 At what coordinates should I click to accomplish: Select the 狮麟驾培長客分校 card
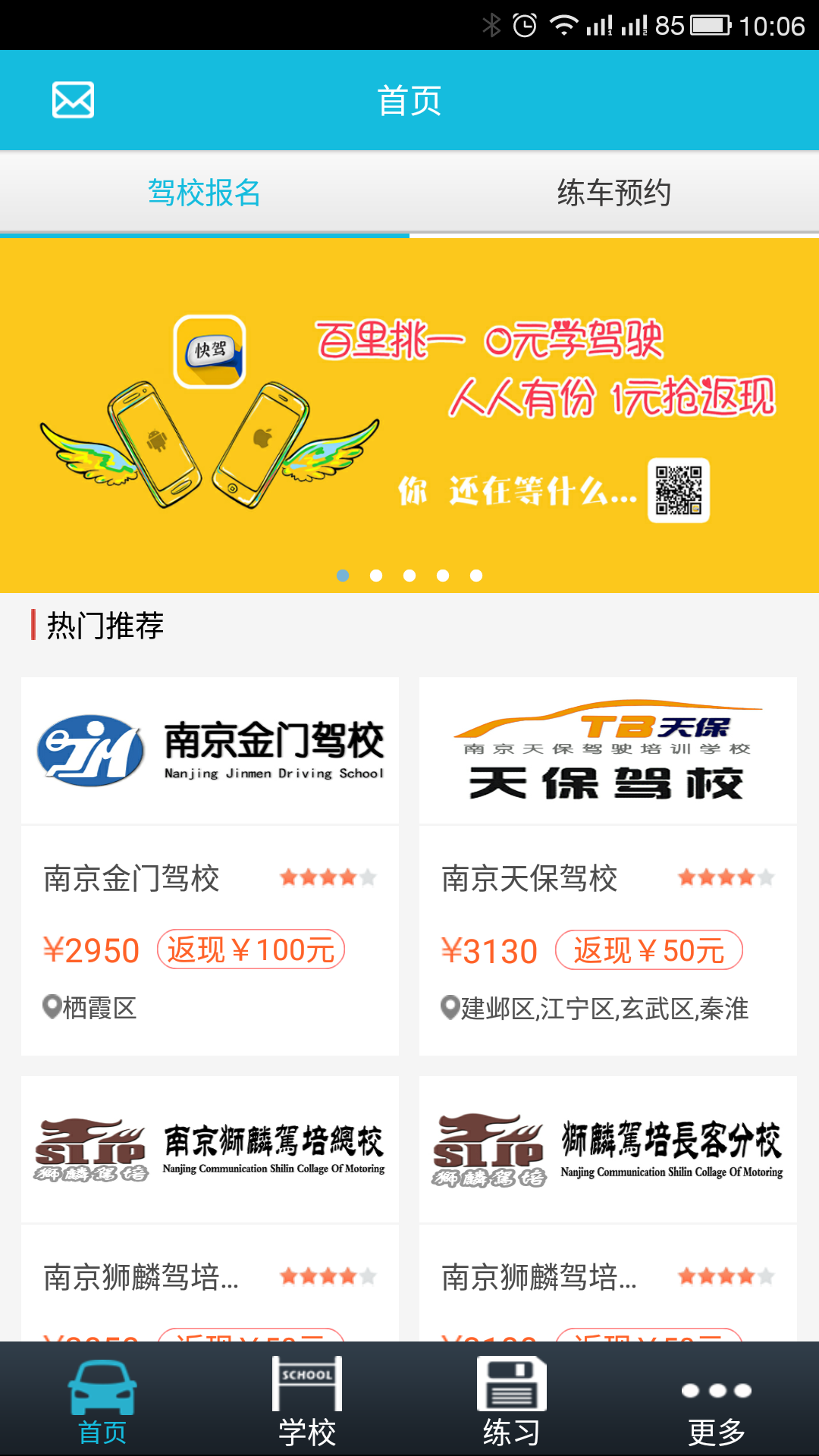[607, 1207]
